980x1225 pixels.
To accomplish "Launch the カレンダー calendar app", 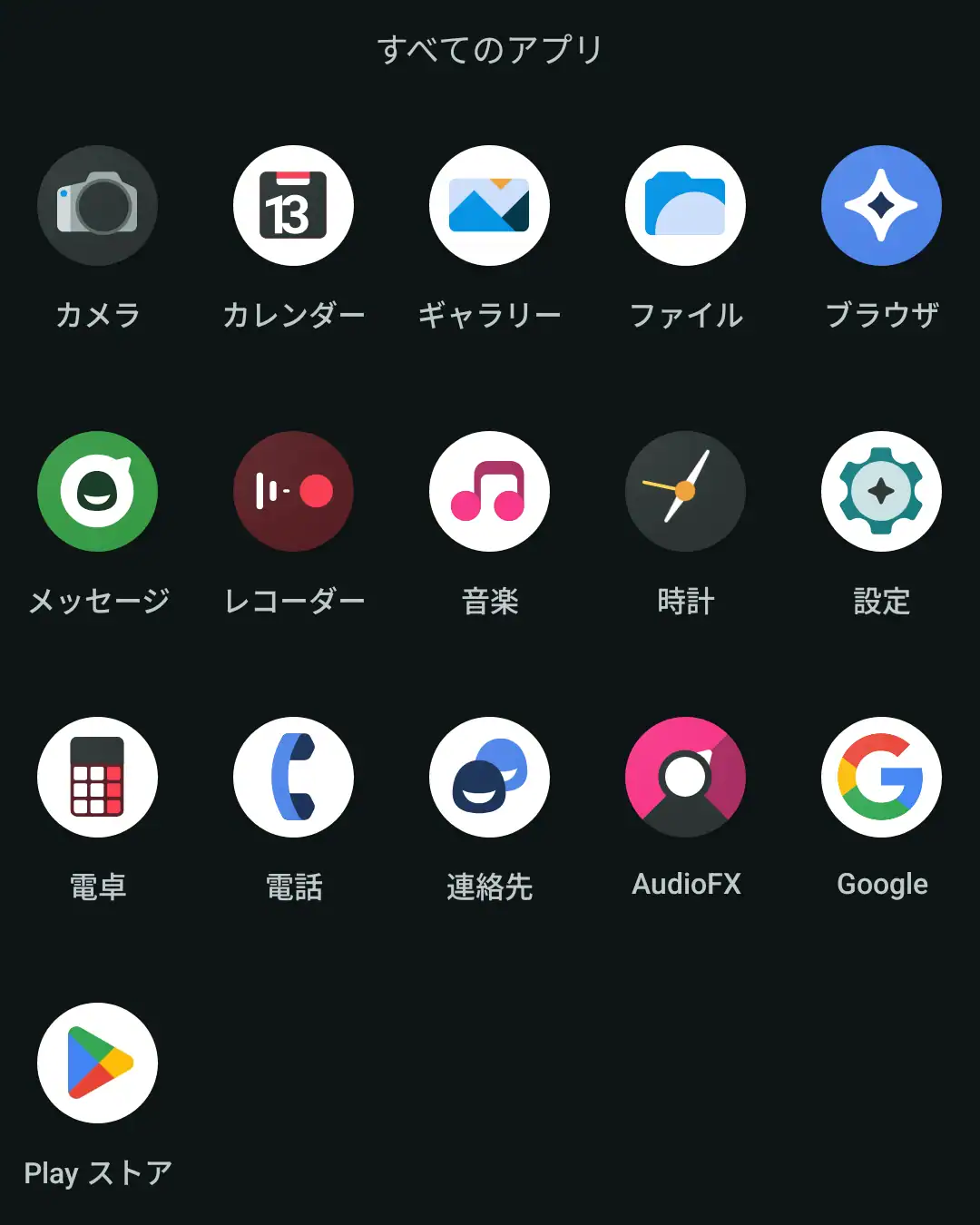I will pos(293,206).
